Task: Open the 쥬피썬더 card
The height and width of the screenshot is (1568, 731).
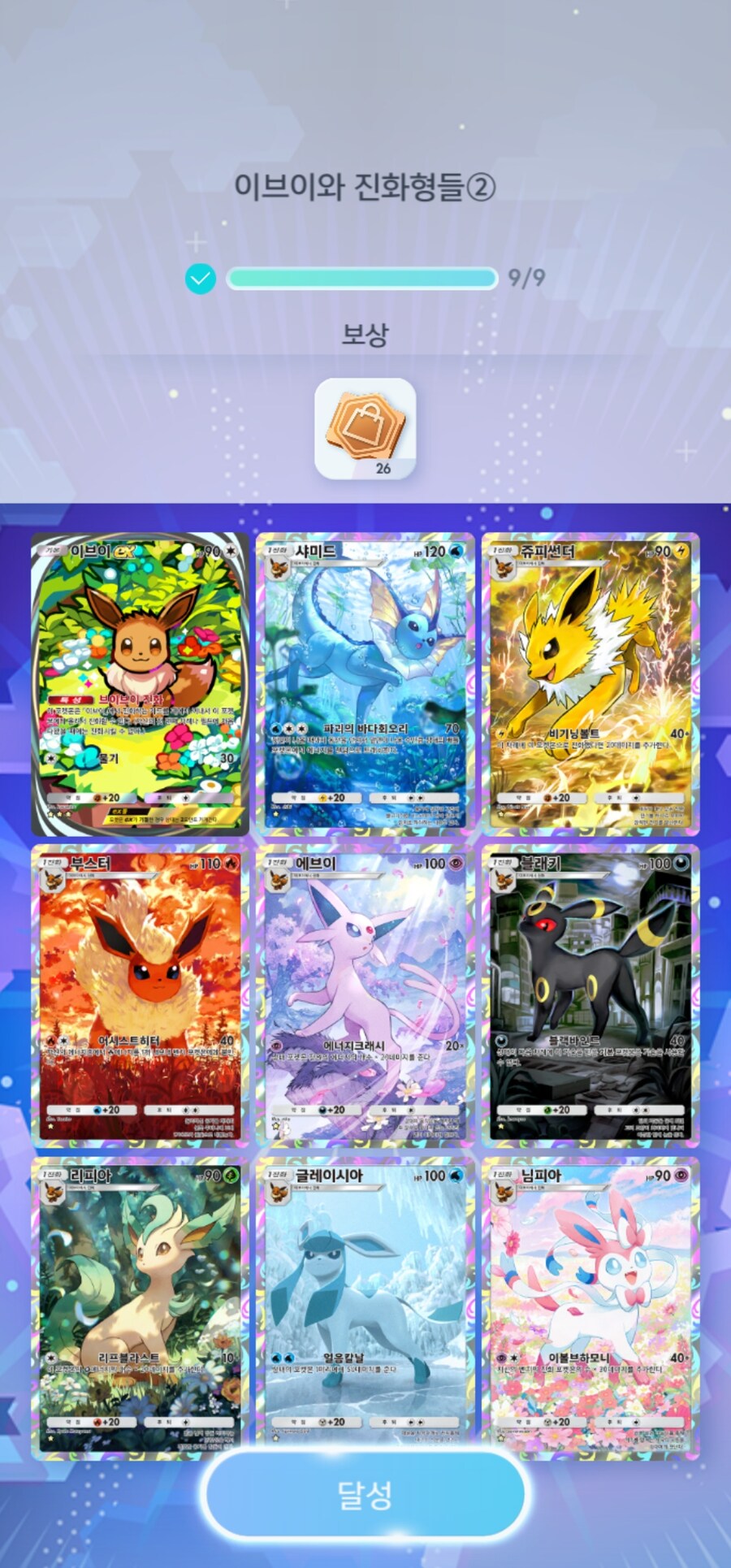Action: click(590, 684)
